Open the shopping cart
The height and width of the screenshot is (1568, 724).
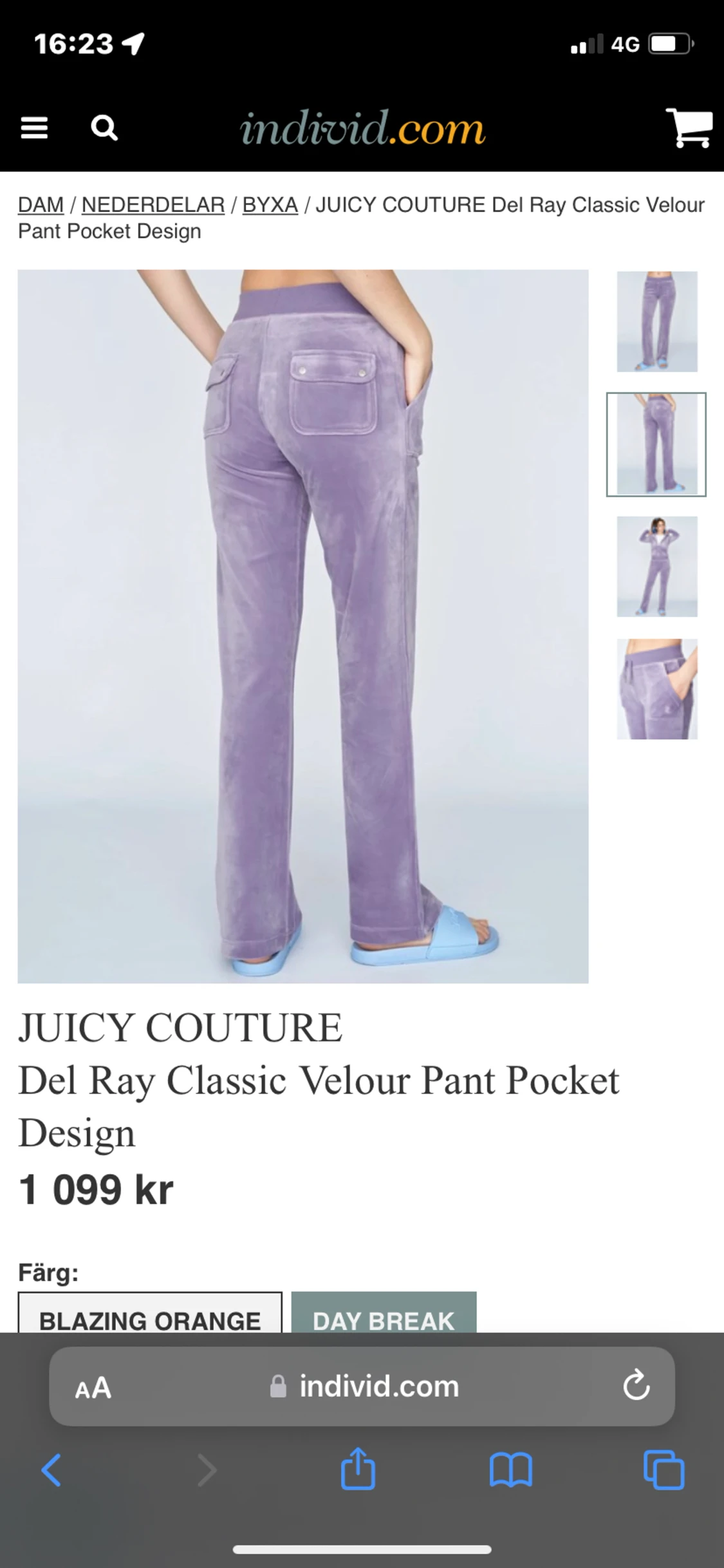click(689, 128)
